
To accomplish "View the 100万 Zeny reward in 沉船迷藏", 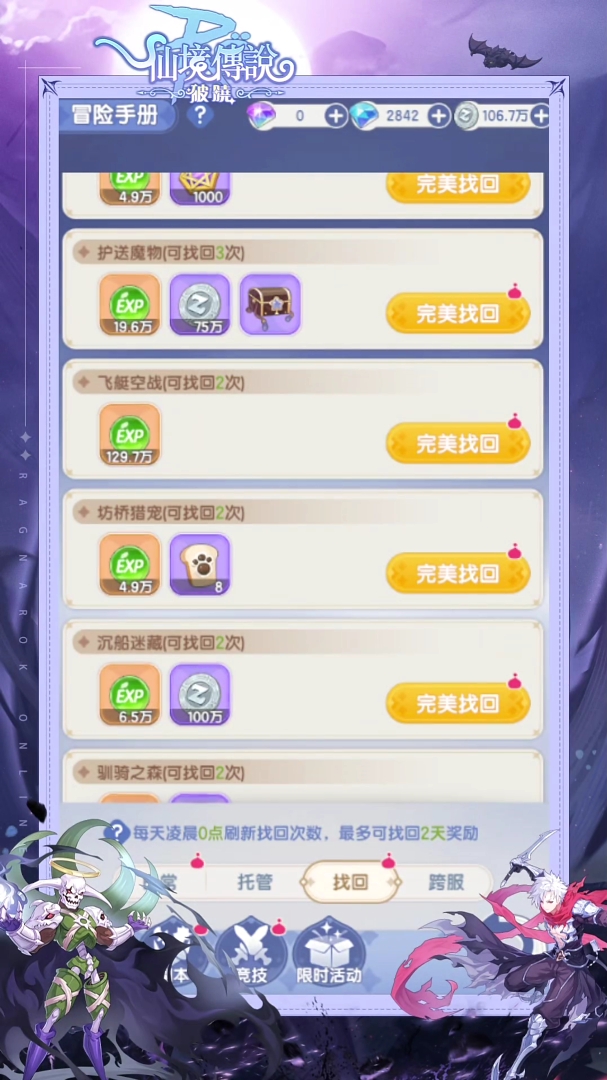I will pyautogui.click(x=200, y=694).
